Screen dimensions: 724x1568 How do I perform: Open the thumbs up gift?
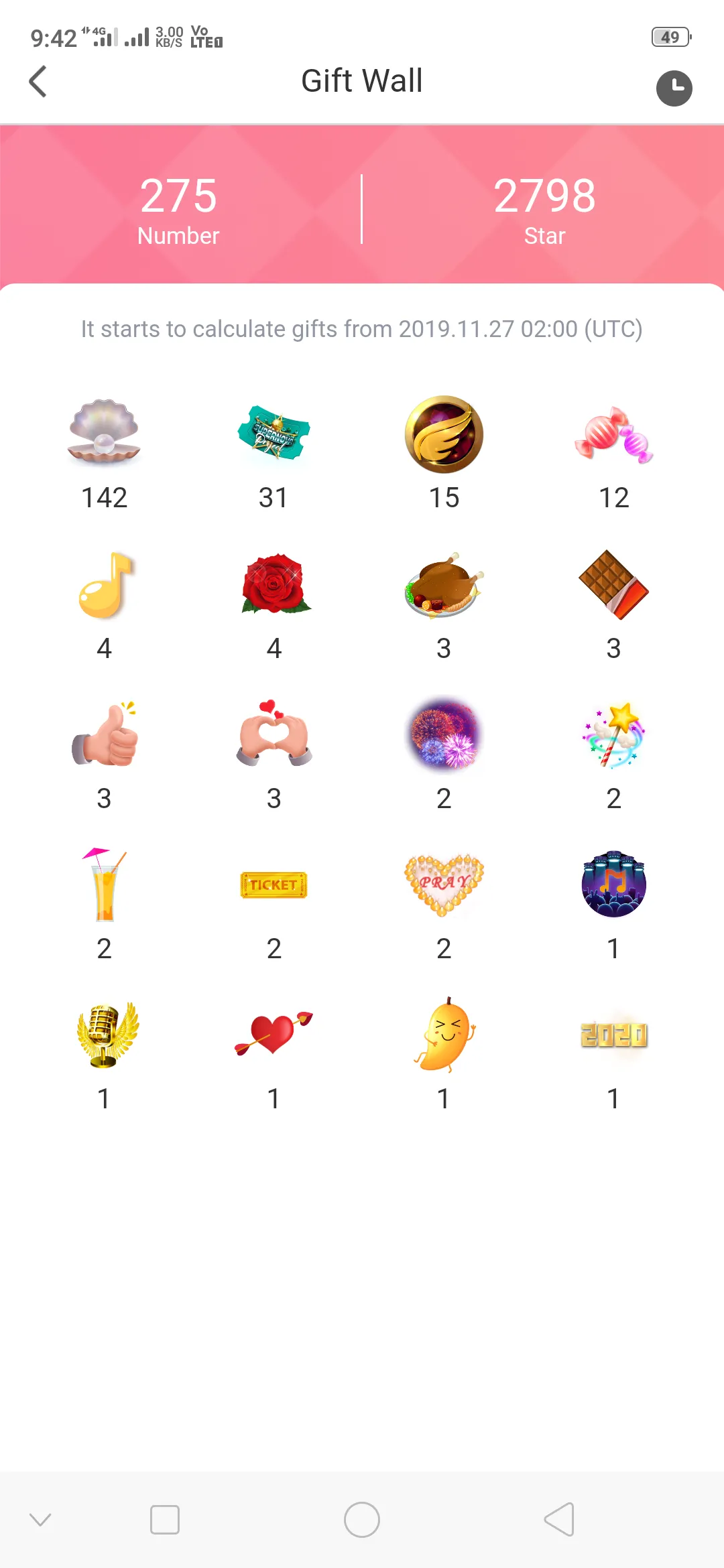[x=104, y=735]
